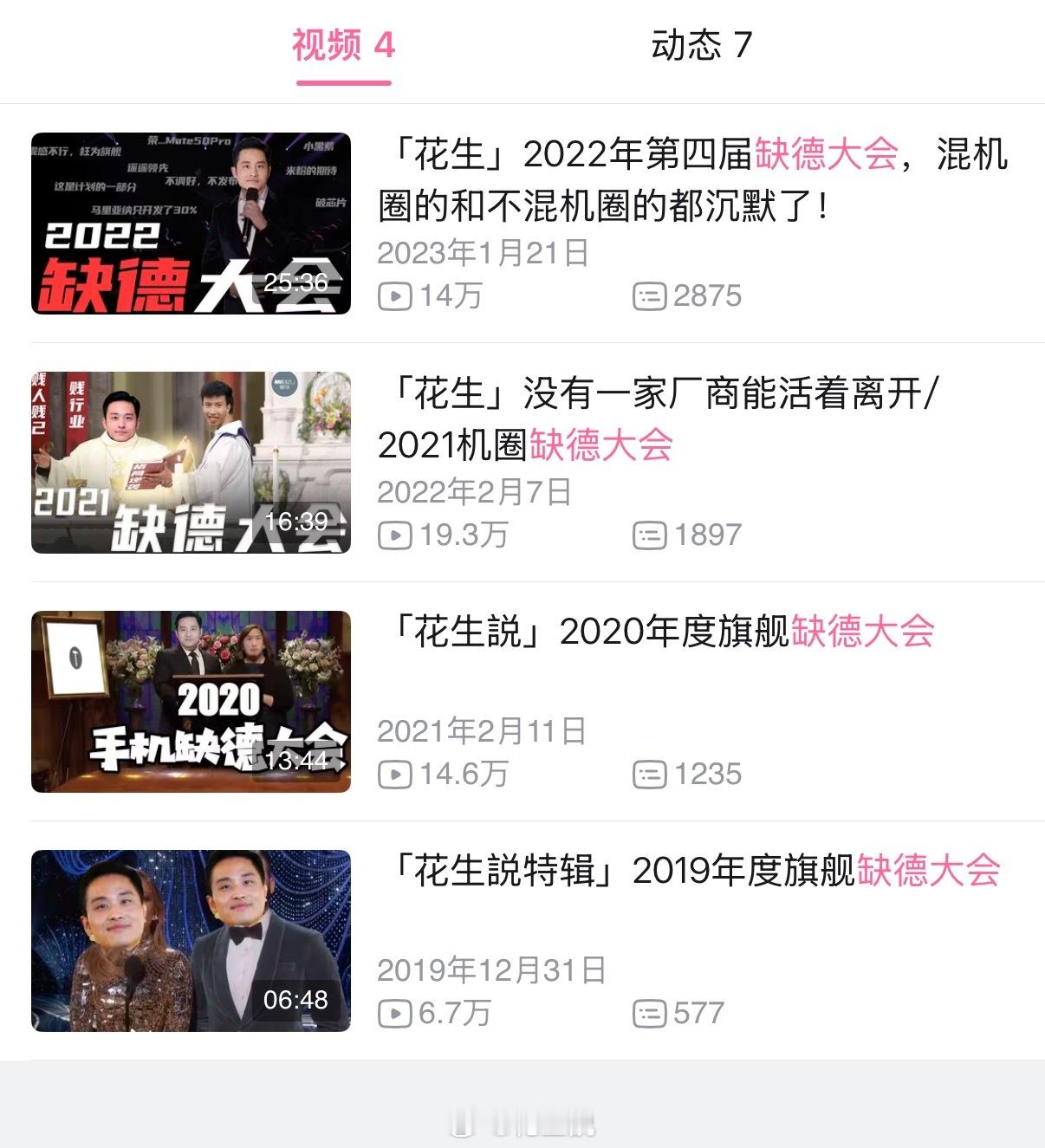Click the 25:36 duration badge
1045x1148 pixels.
point(295,282)
